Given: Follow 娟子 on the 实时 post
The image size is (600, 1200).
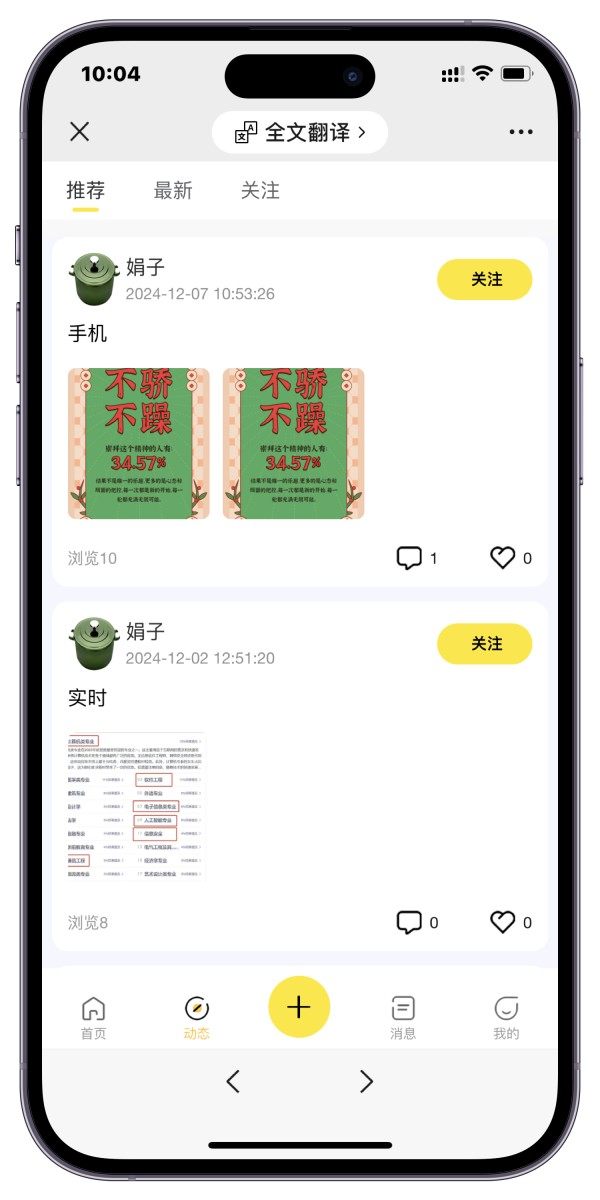Looking at the screenshot, I should pos(485,643).
